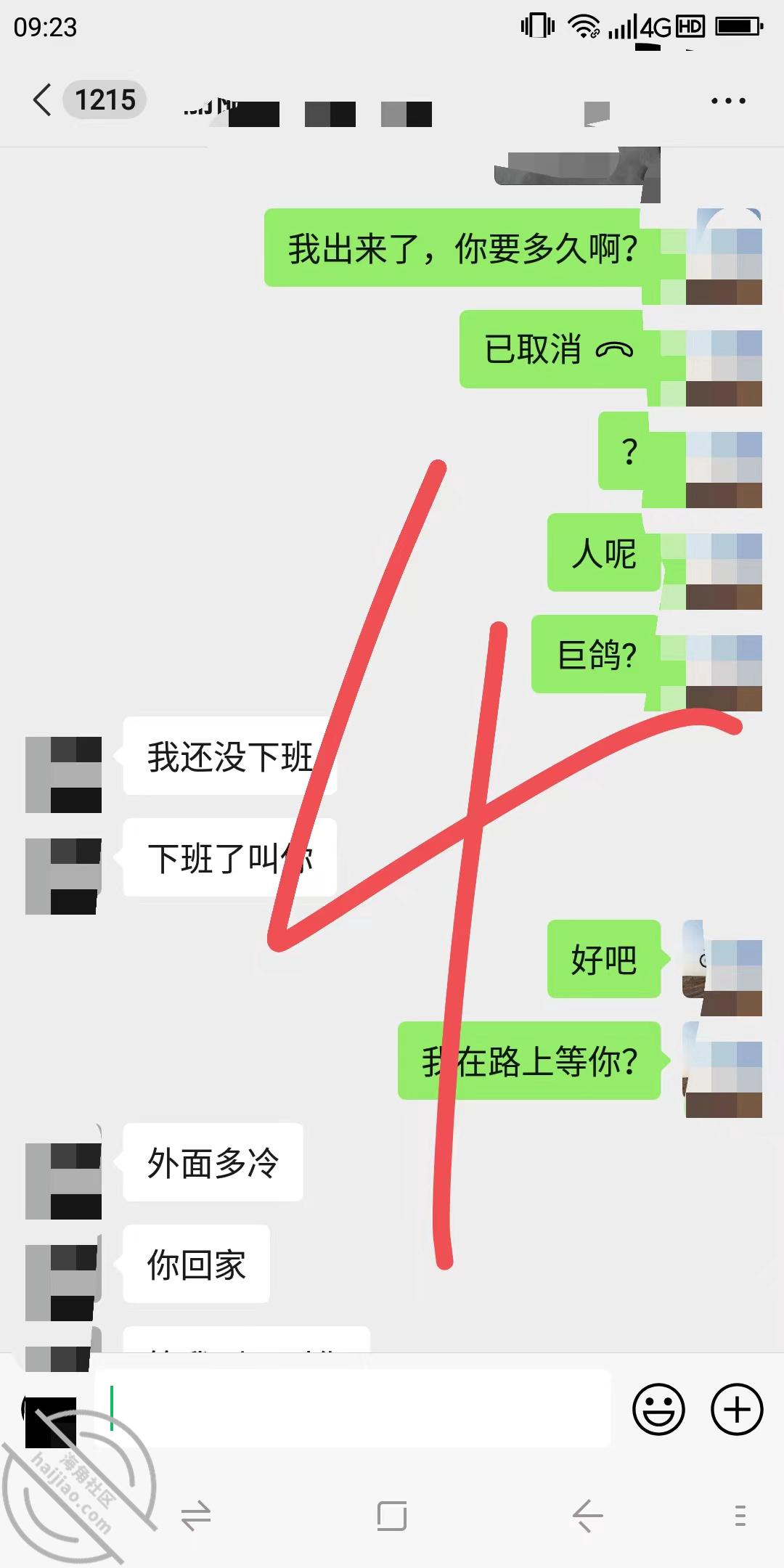Open the three-dot chat options menu

coord(728,101)
